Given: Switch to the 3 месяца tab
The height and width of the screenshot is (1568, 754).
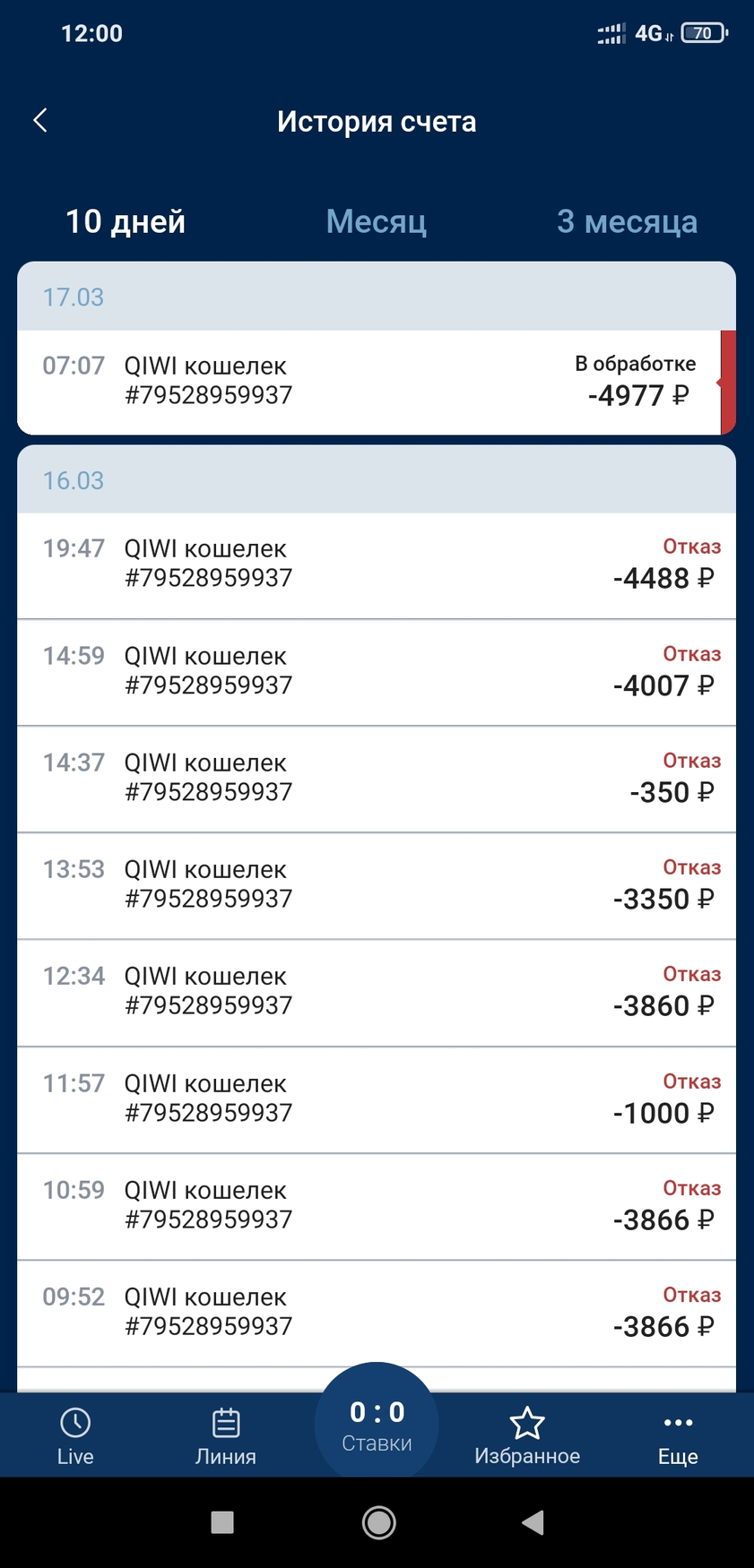Looking at the screenshot, I should point(627,221).
